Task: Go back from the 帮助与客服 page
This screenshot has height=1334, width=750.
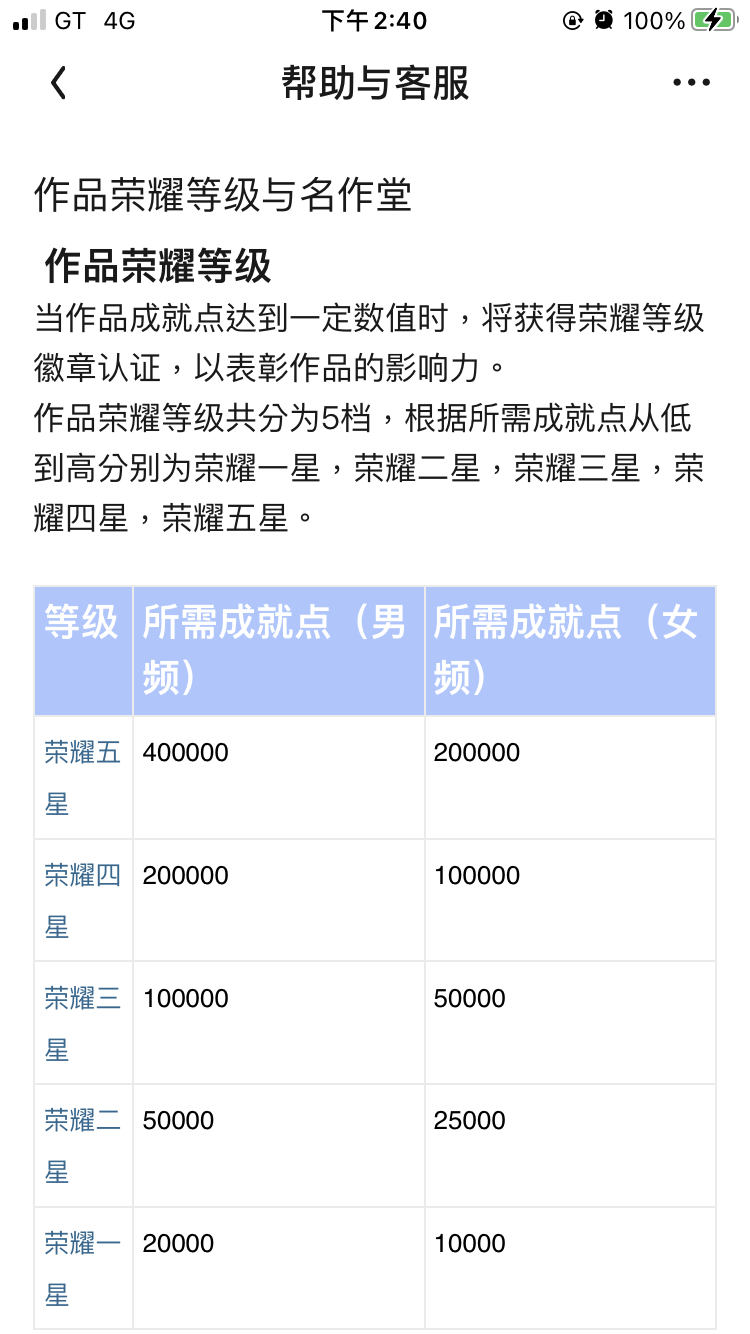Action: pyautogui.click(x=59, y=83)
